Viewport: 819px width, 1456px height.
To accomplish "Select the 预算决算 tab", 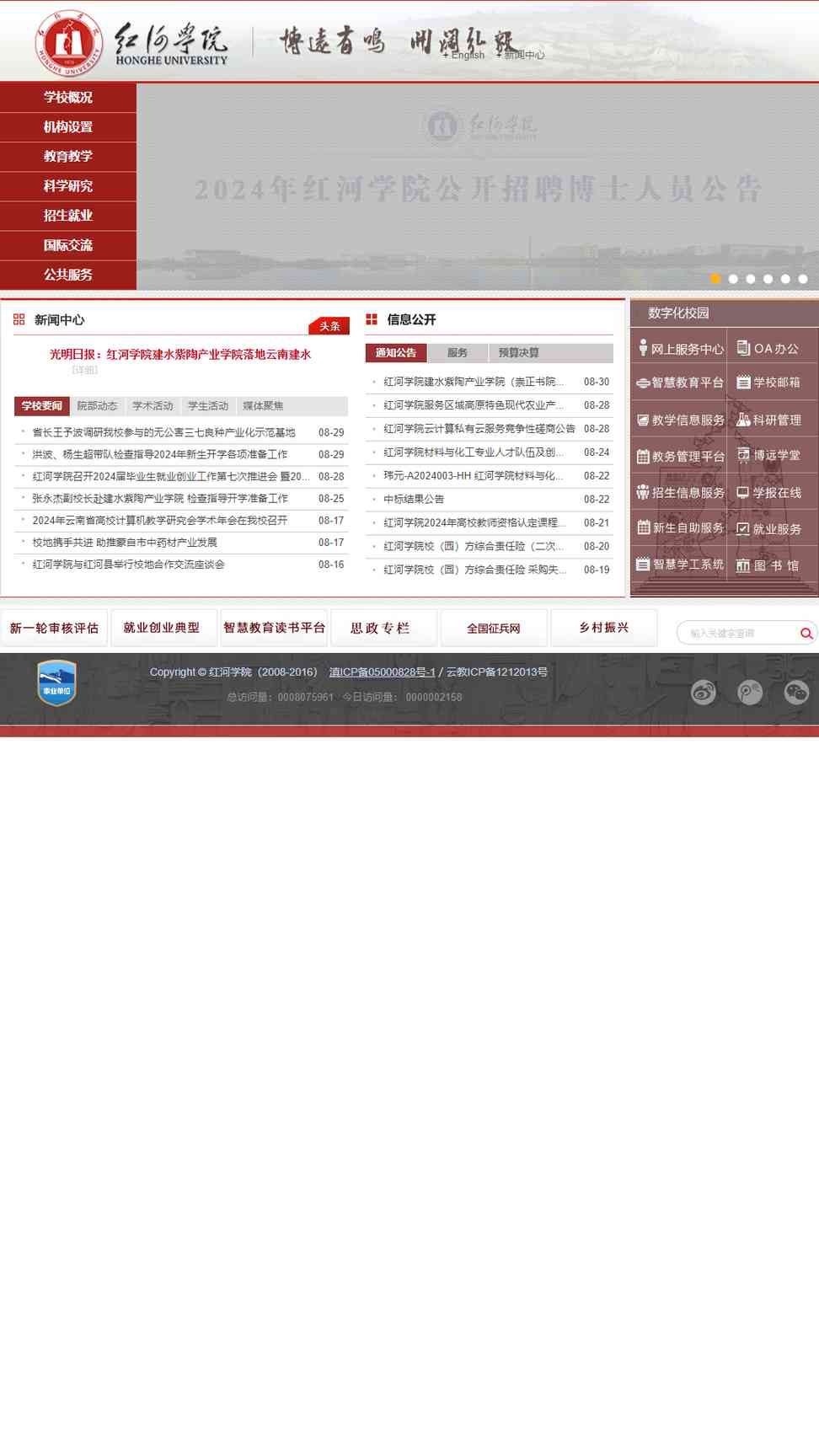I will (x=518, y=353).
